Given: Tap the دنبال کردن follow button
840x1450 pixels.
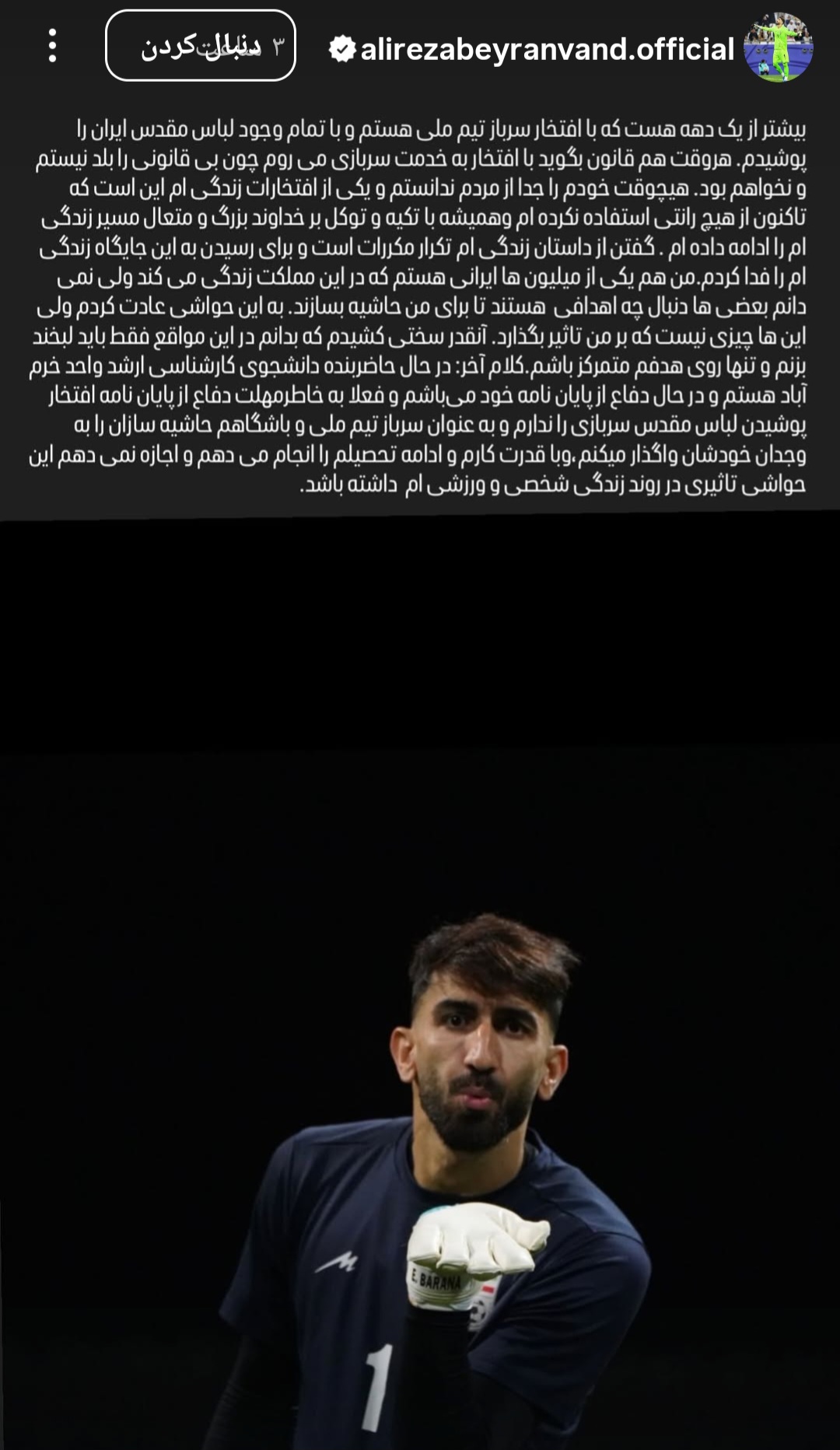Looking at the screenshot, I should coord(201,46).
